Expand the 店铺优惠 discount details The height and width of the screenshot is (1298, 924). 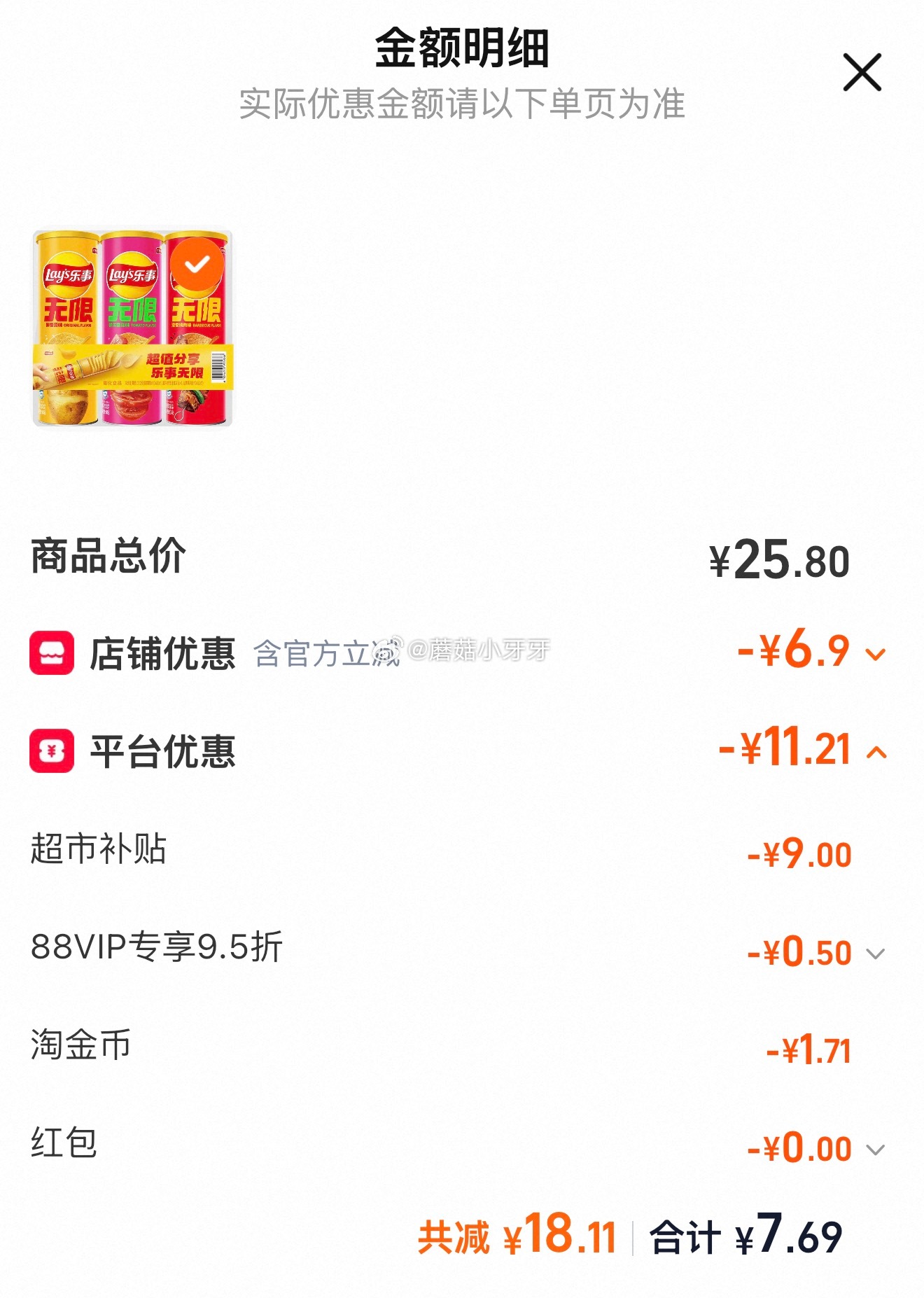tap(875, 654)
